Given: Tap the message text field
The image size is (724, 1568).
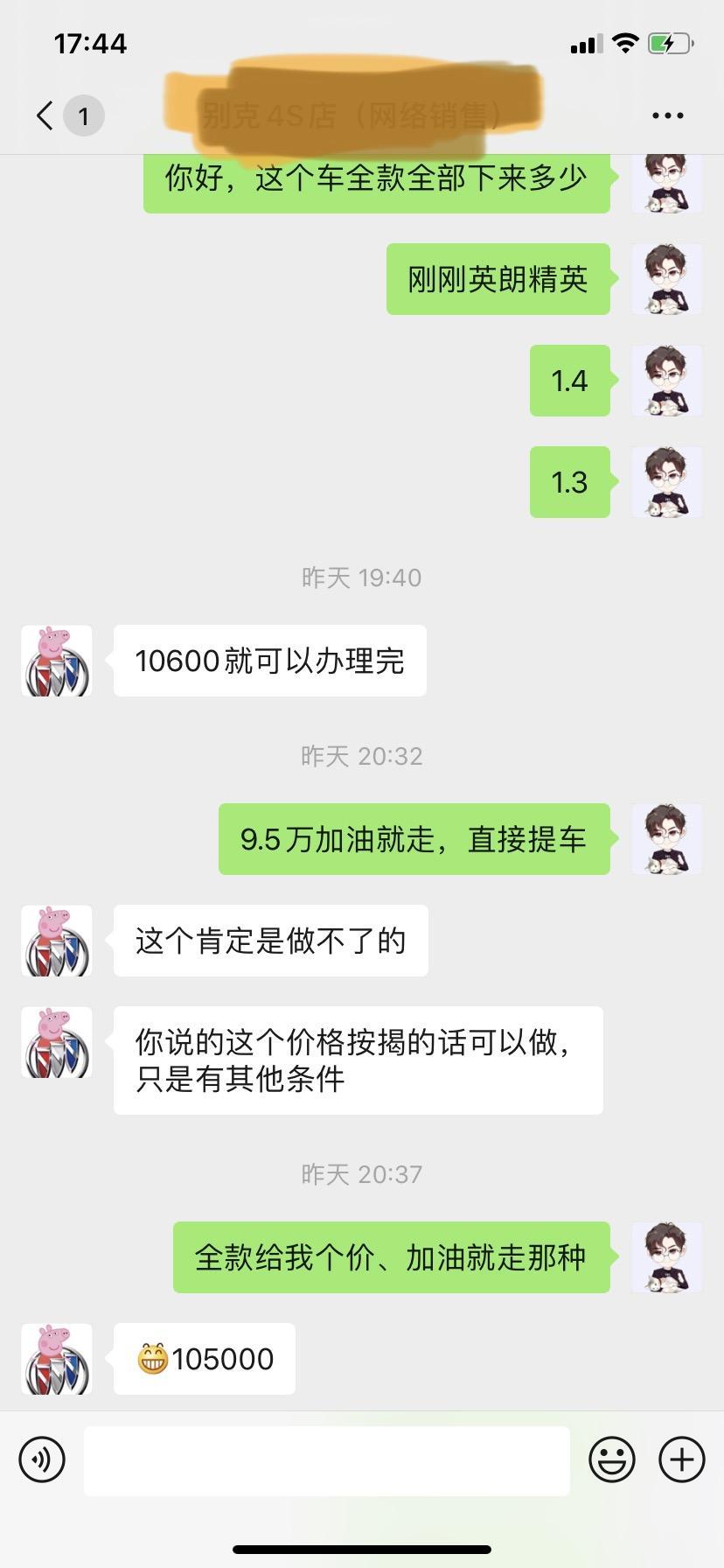Looking at the screenshot, I should tap(327, 1461).
